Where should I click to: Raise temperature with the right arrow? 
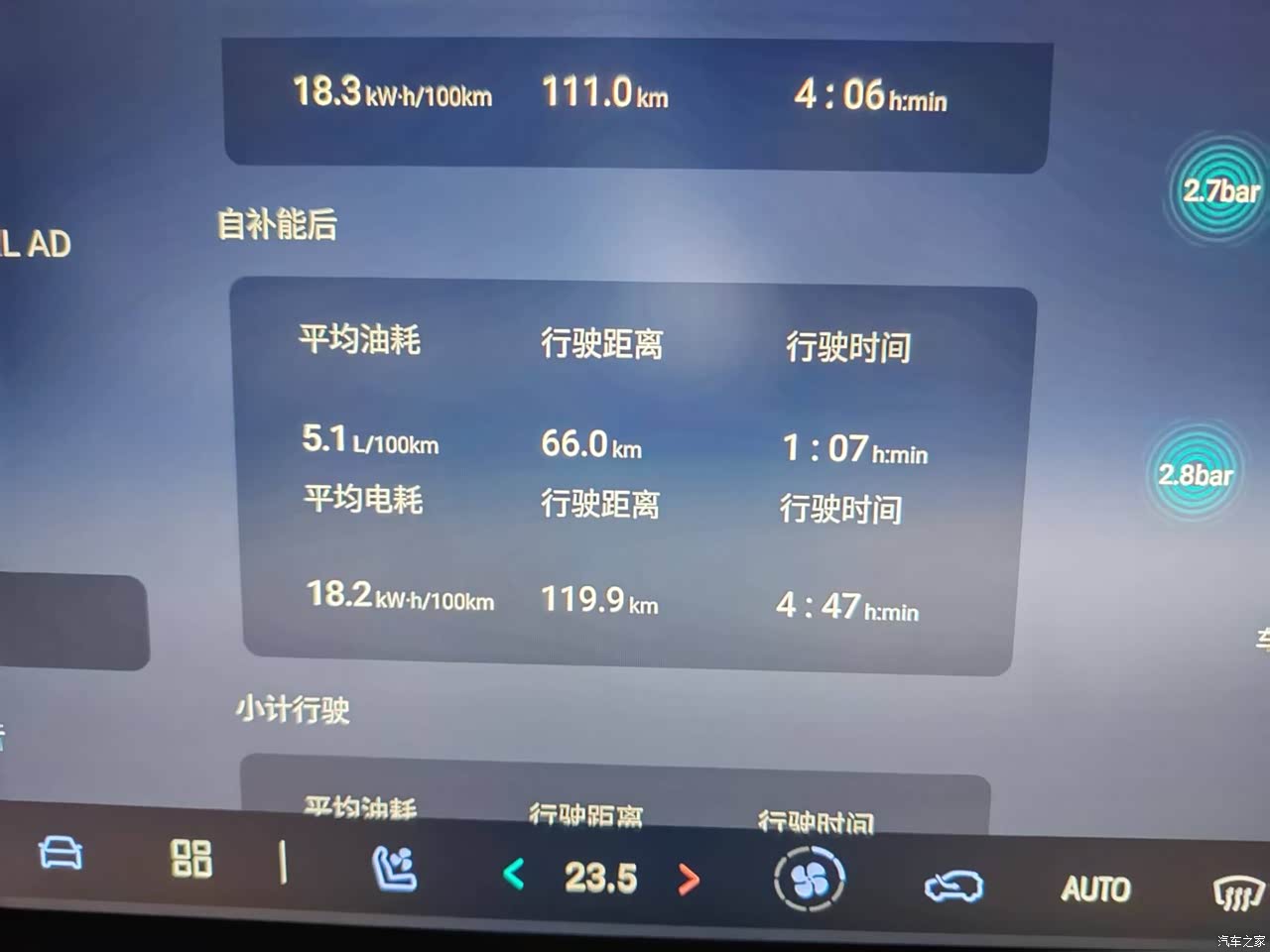pos(688,879)
